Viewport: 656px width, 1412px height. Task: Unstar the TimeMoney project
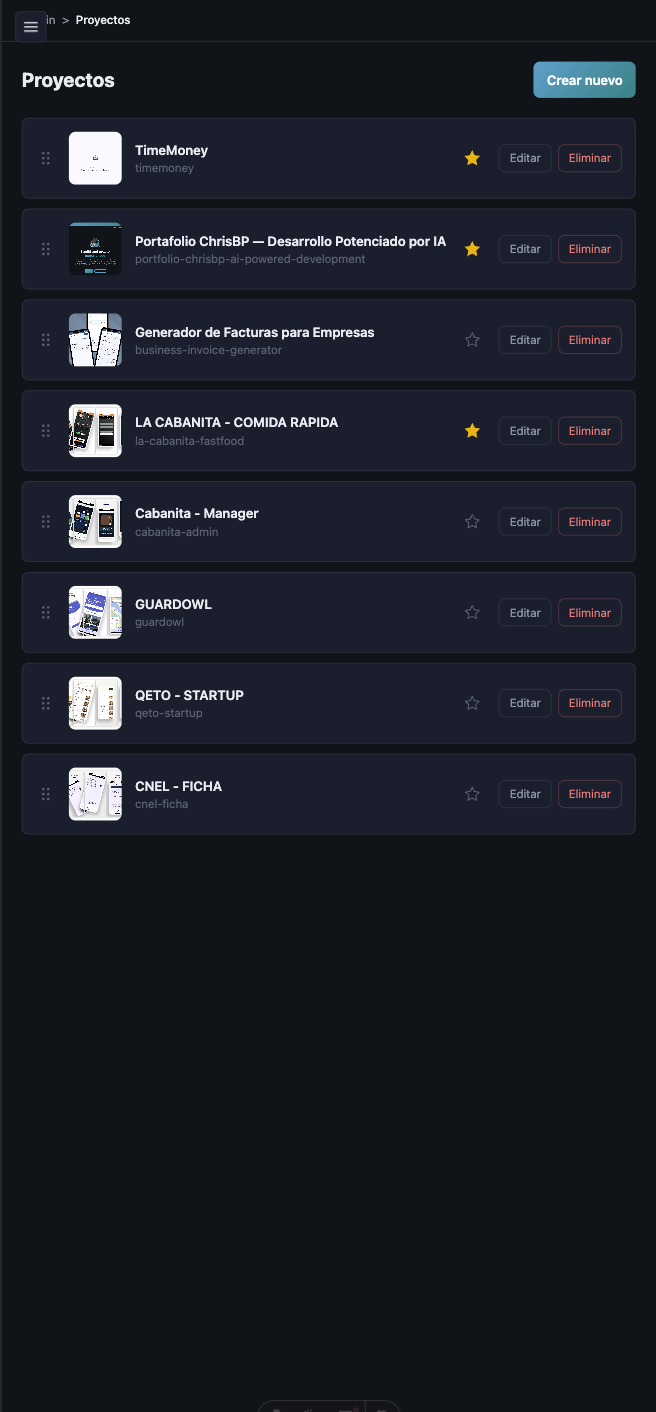pyautogui.click(x=472, y=158)
